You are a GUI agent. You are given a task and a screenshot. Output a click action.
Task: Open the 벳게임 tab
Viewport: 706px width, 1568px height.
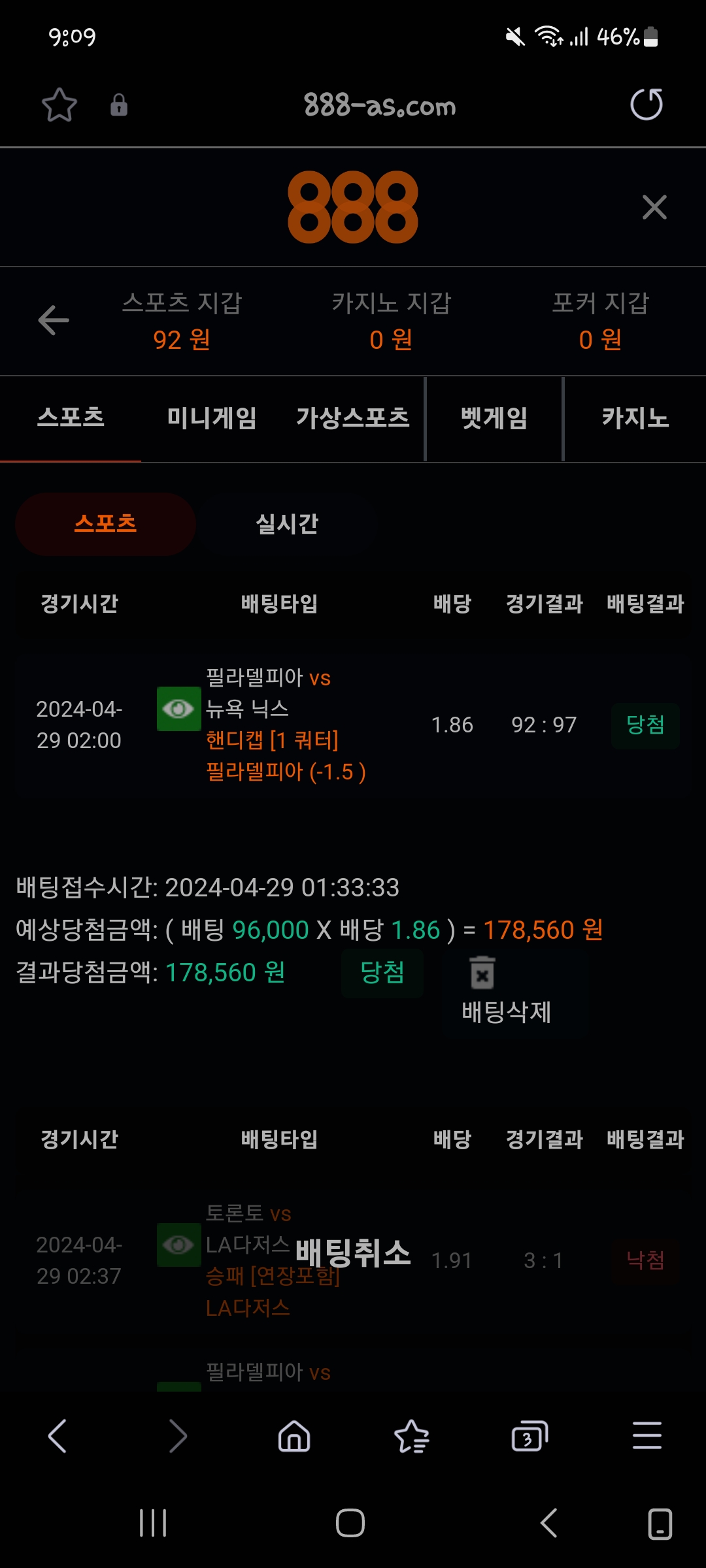click(x=494, y=418)
